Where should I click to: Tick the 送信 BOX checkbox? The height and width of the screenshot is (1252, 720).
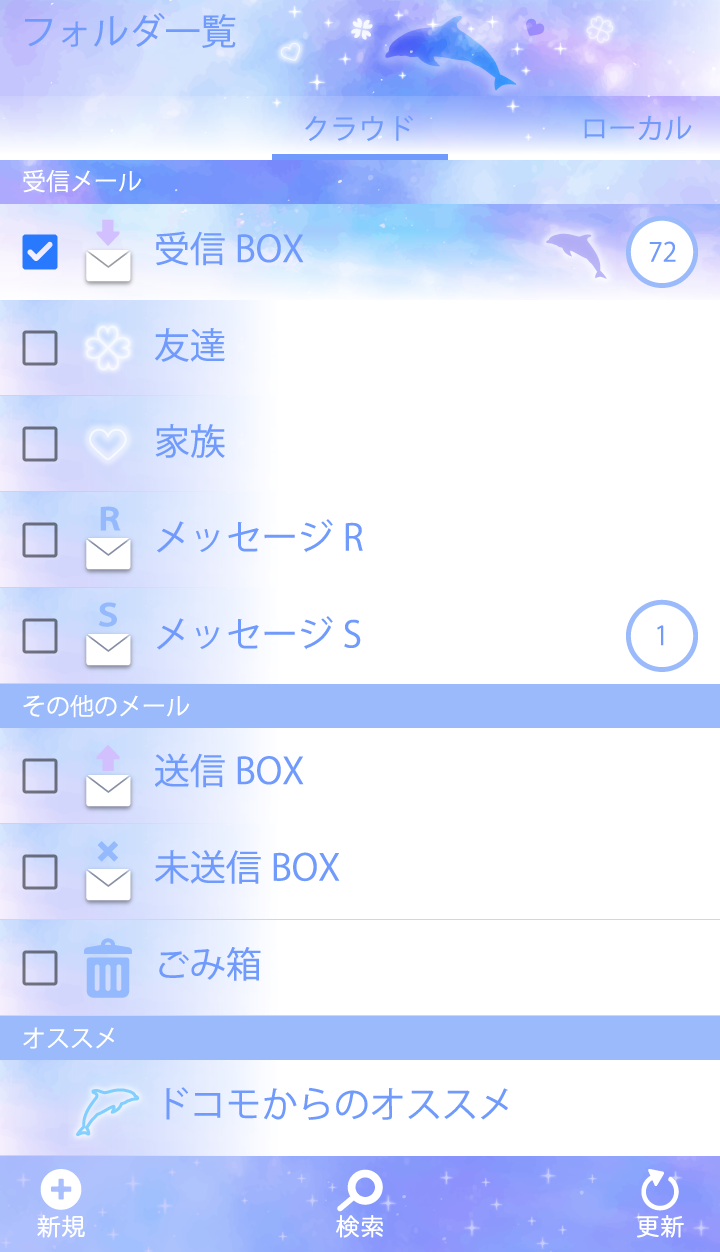click(40, 776)
